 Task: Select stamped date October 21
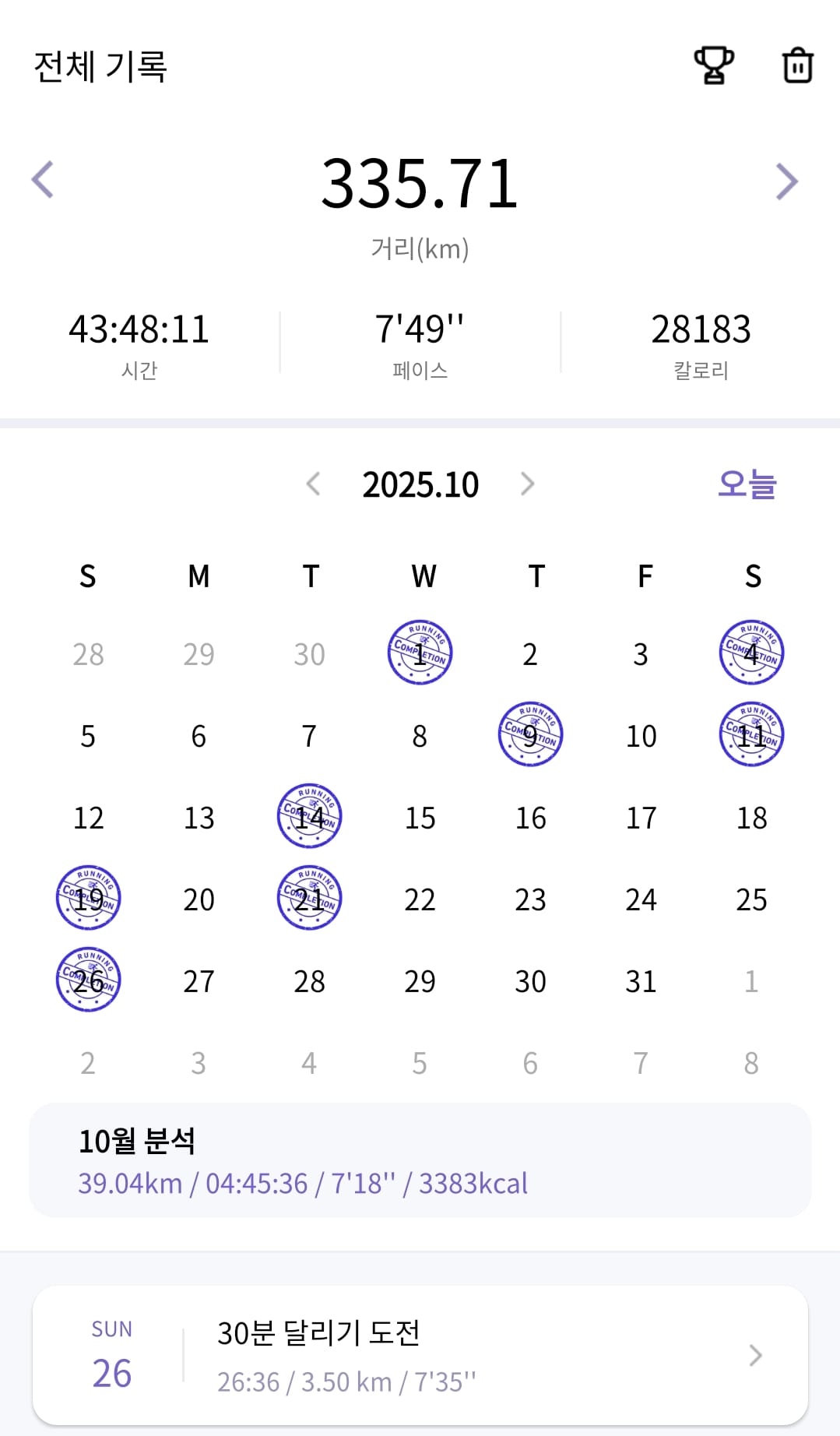click(x=310, y=899)
